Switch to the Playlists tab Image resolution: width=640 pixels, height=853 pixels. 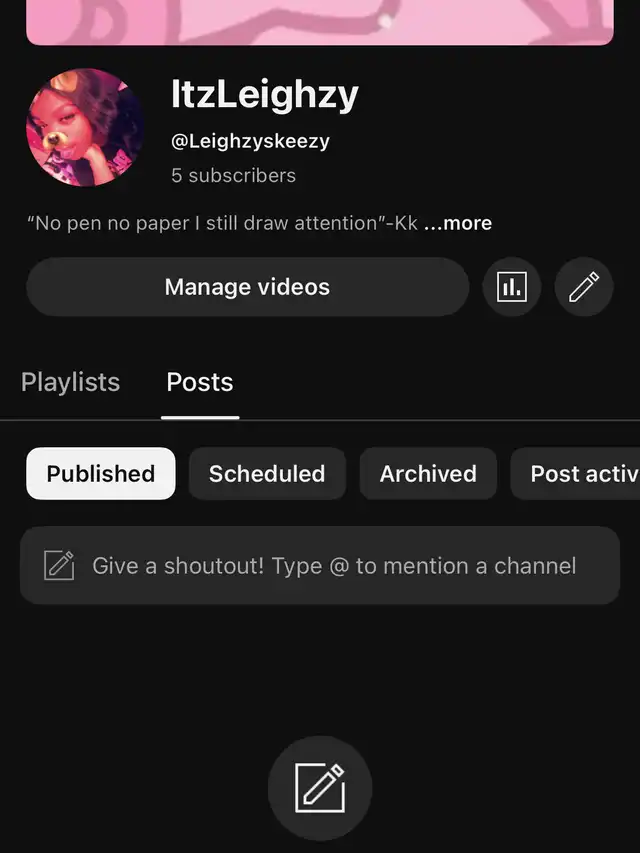(70, 382)
